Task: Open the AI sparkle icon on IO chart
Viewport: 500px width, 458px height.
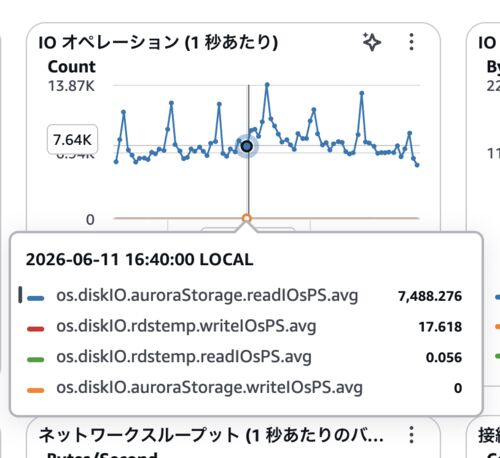Action: click(x=372, y=42)
